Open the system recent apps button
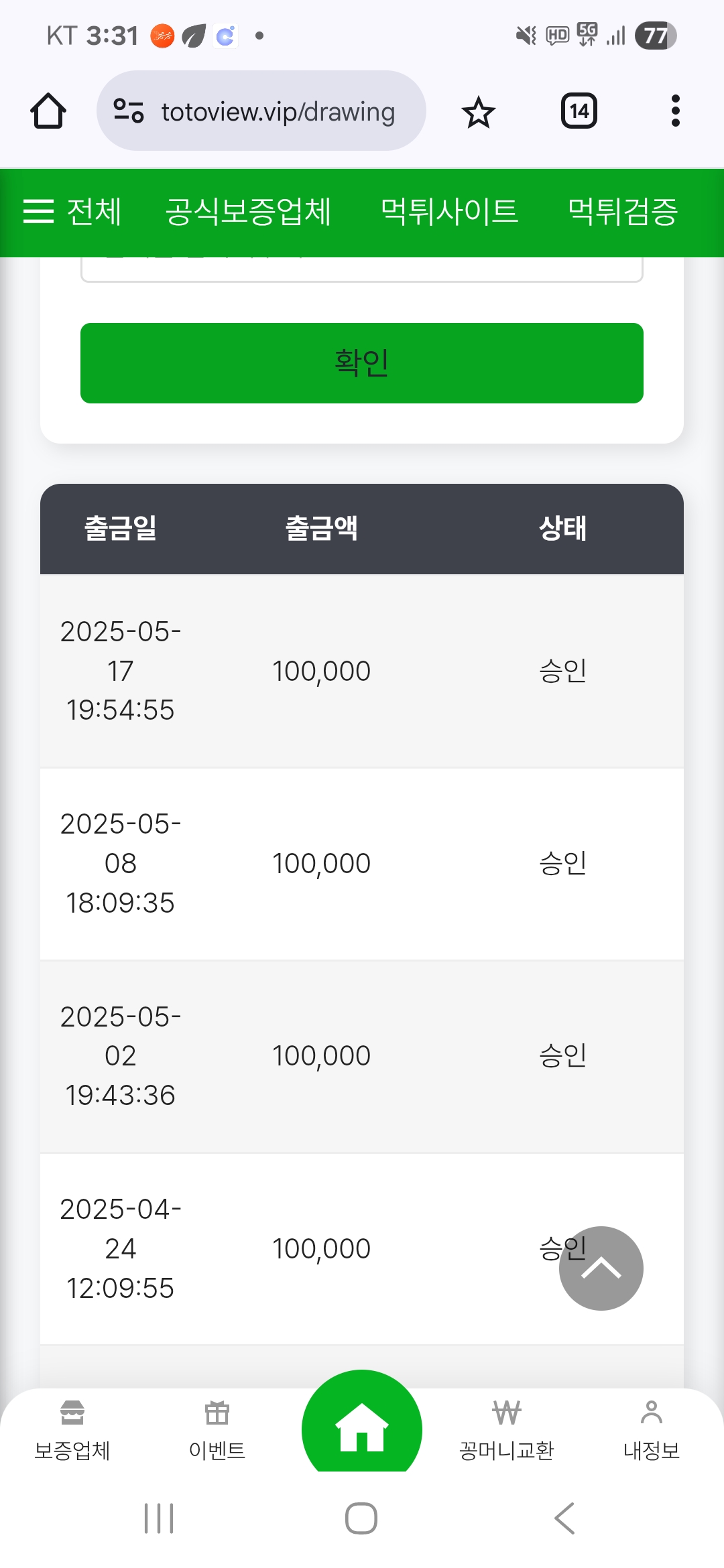 [x=159, y=1518]
